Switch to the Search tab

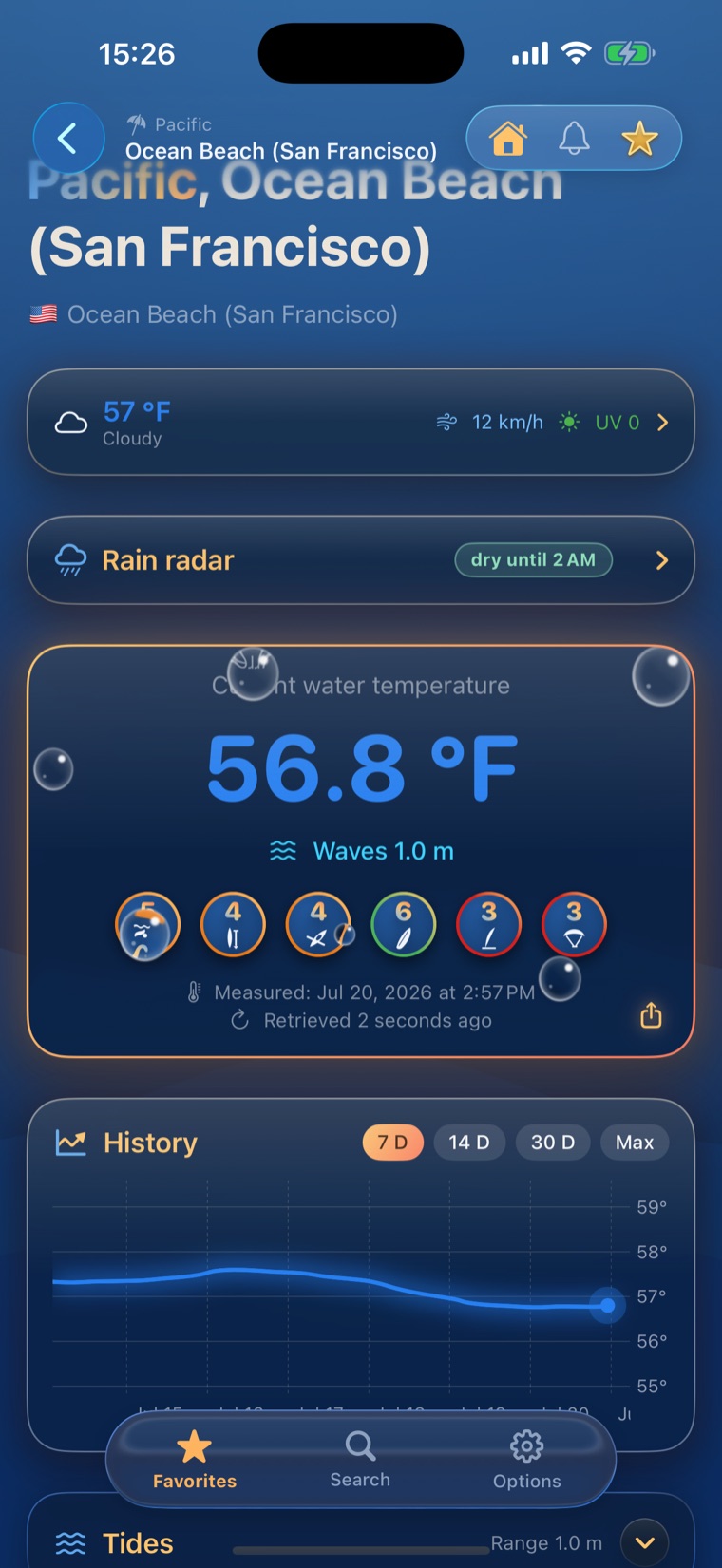coord(360,1460)
